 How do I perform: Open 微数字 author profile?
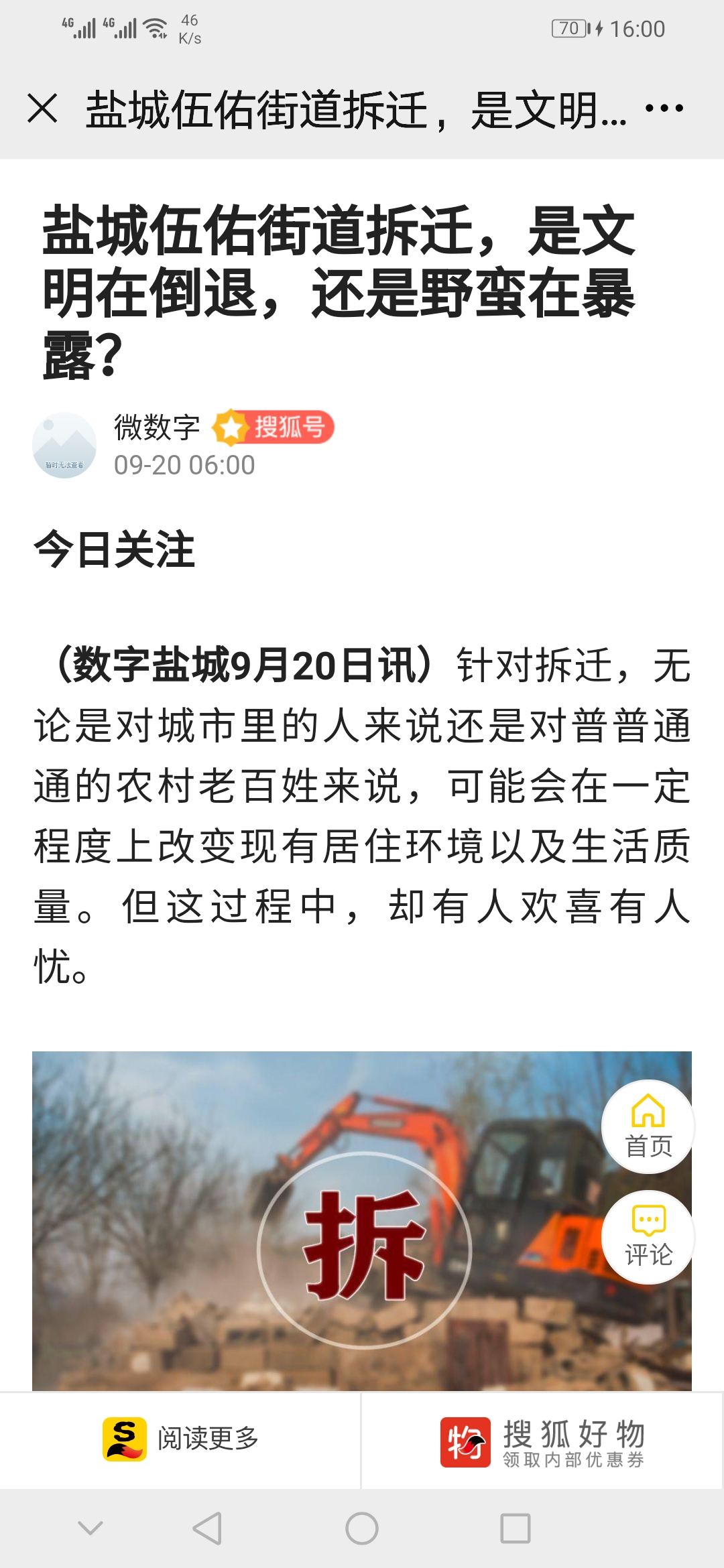point(157,428)
